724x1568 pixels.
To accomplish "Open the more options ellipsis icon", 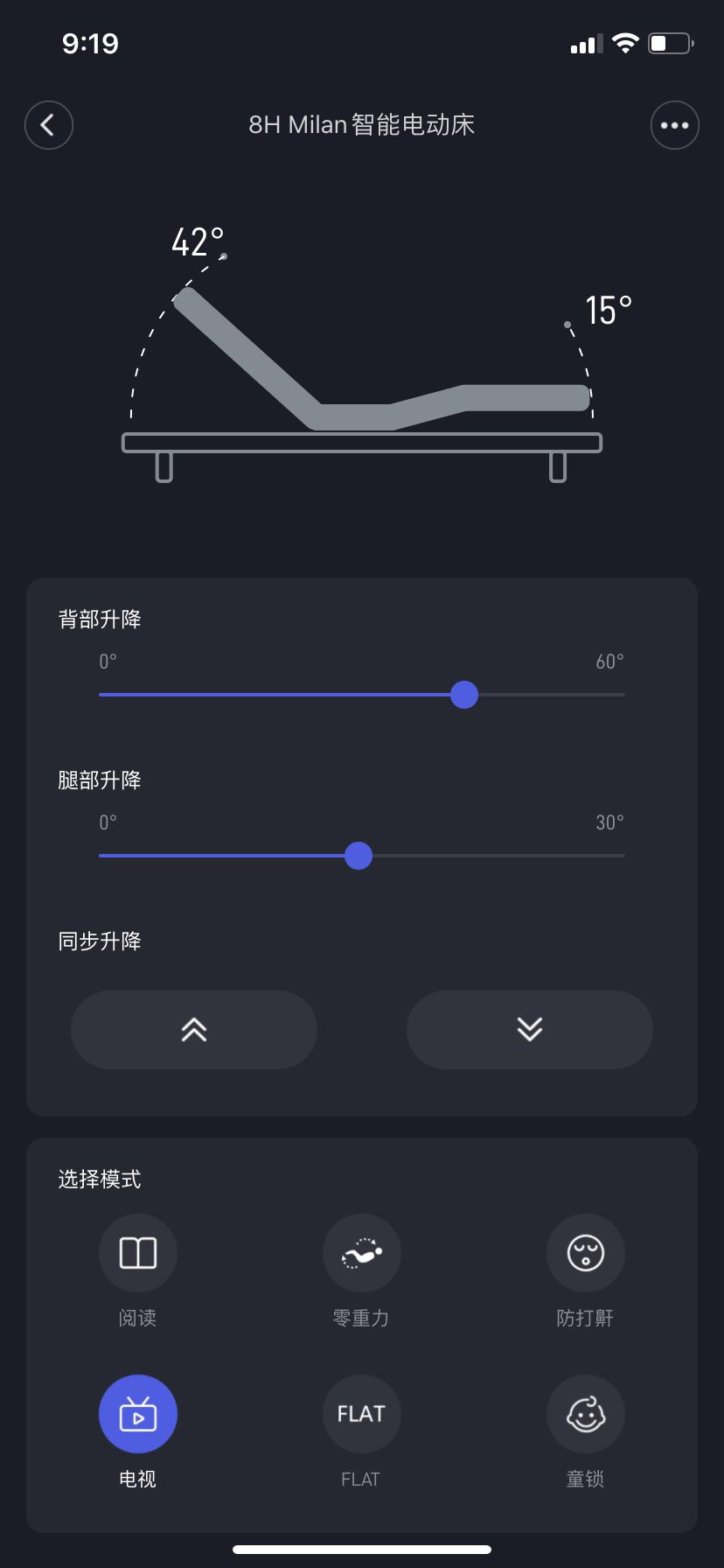I will tap(674, 125).
